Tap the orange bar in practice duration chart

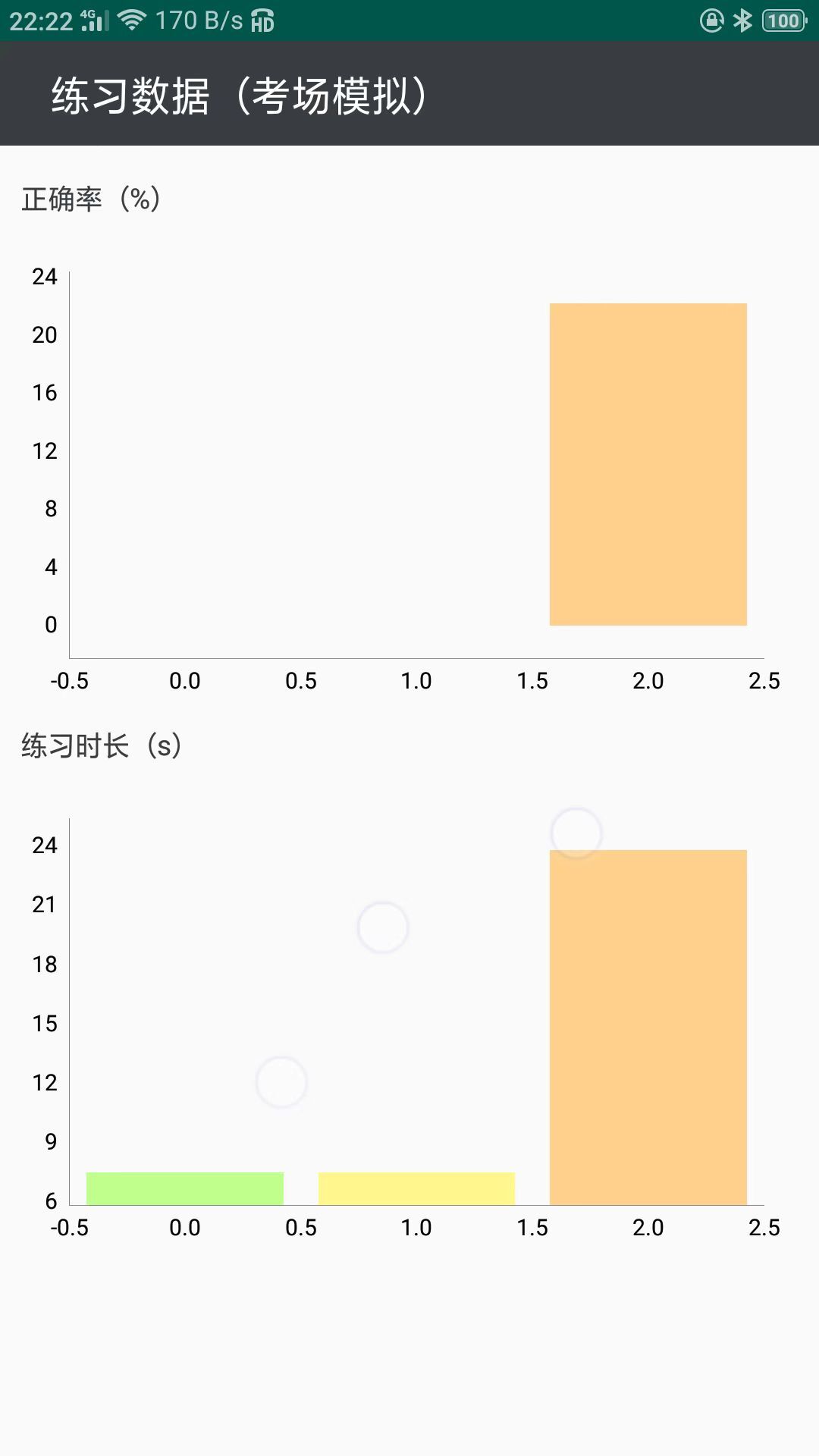click(x=647, y=1024)
